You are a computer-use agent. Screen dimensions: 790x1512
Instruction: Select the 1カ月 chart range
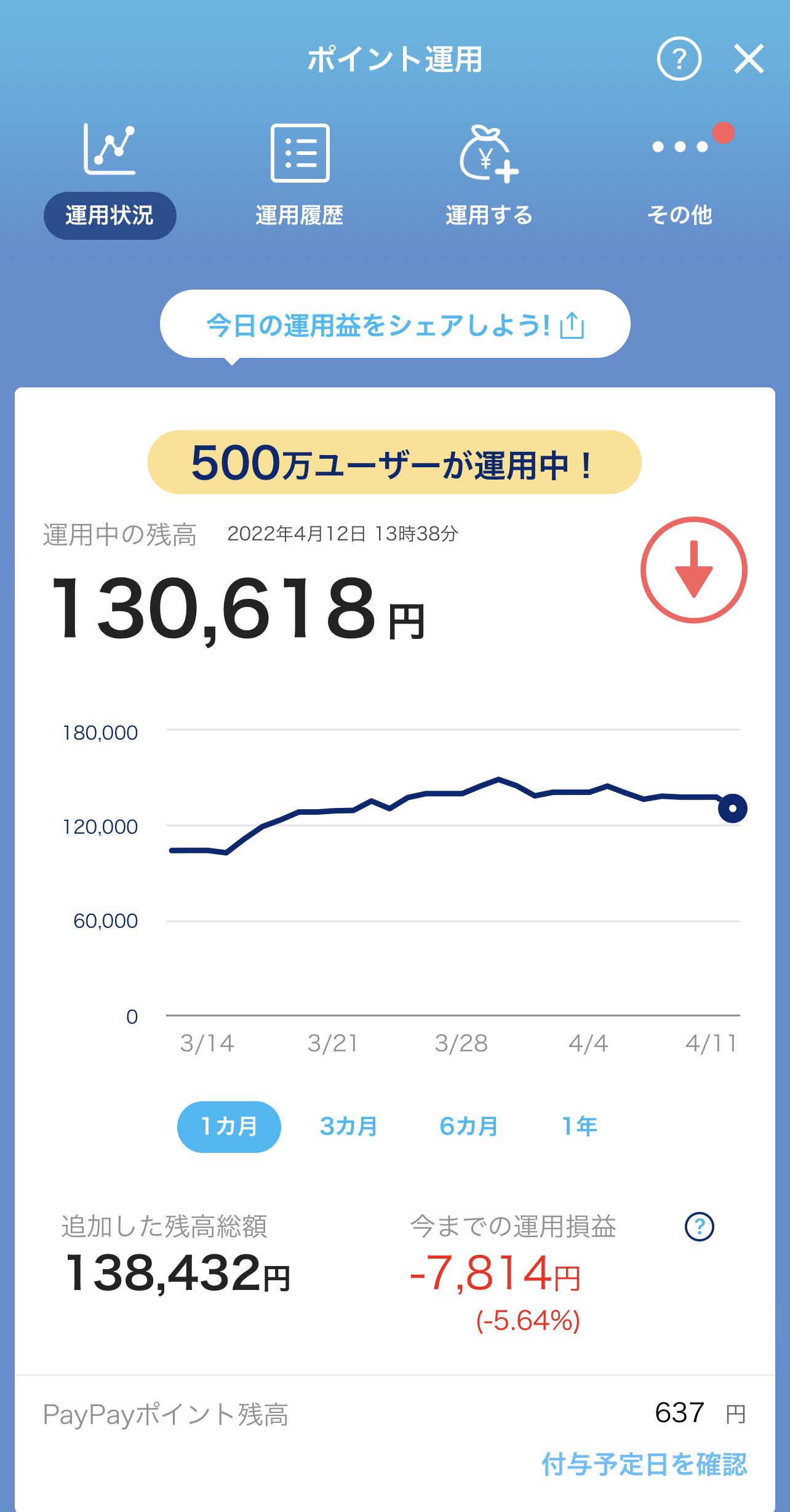coord(229,1126)
